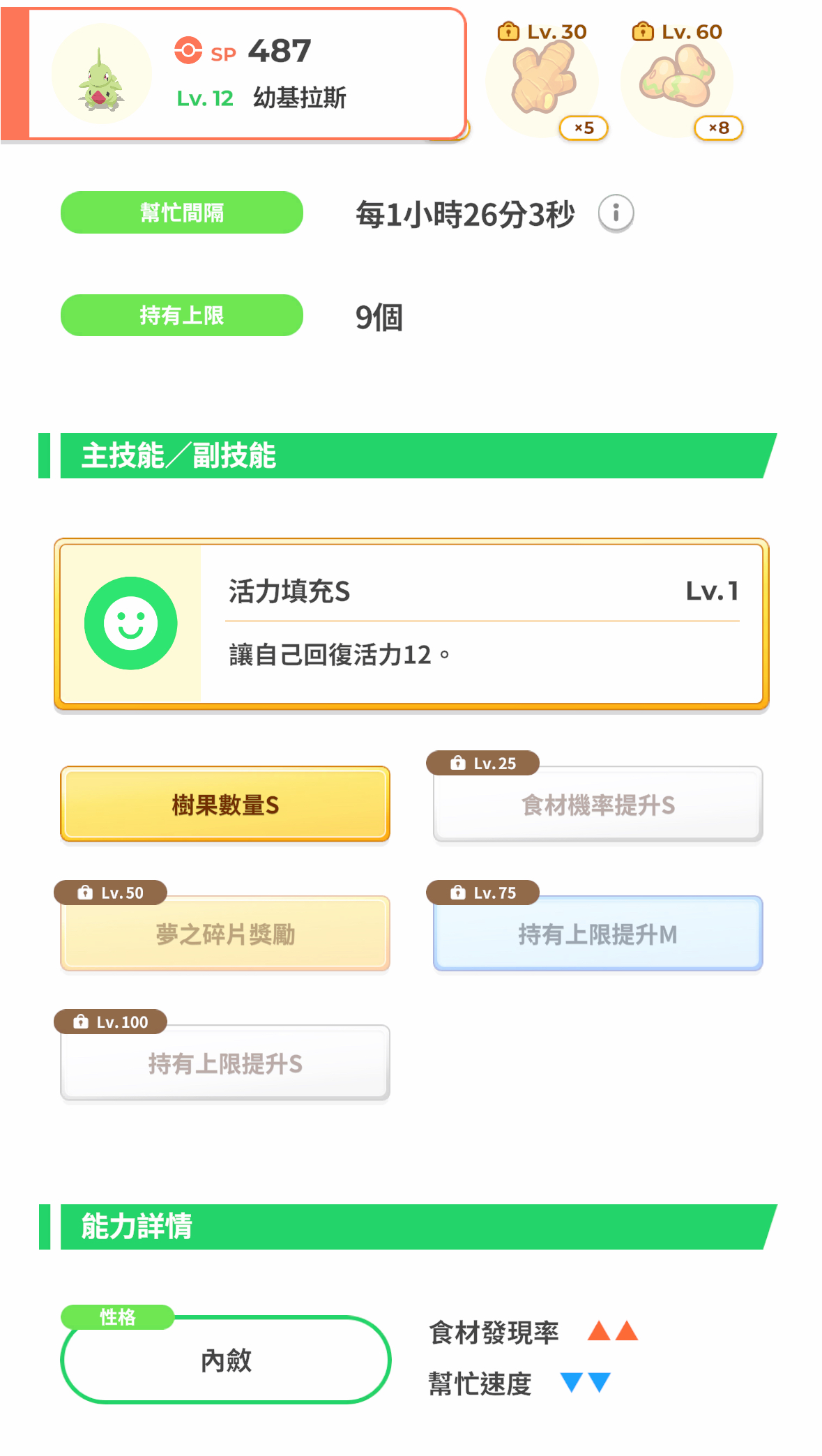Open the info icon beside helping interval
Image resolution: width=822 pixels, height=1456 pixels.
pos(616,213)
